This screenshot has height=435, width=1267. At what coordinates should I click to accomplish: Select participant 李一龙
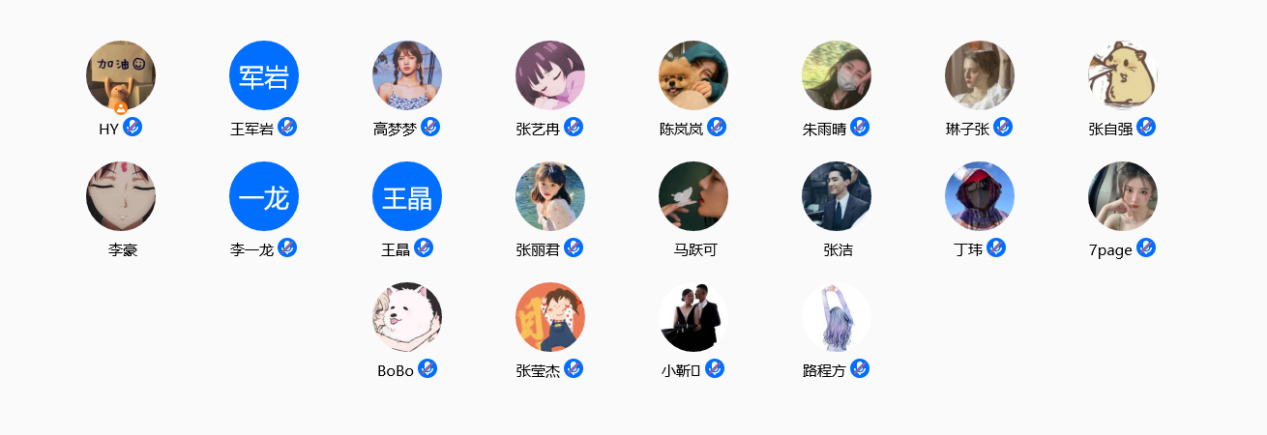[x=264, y=197]
